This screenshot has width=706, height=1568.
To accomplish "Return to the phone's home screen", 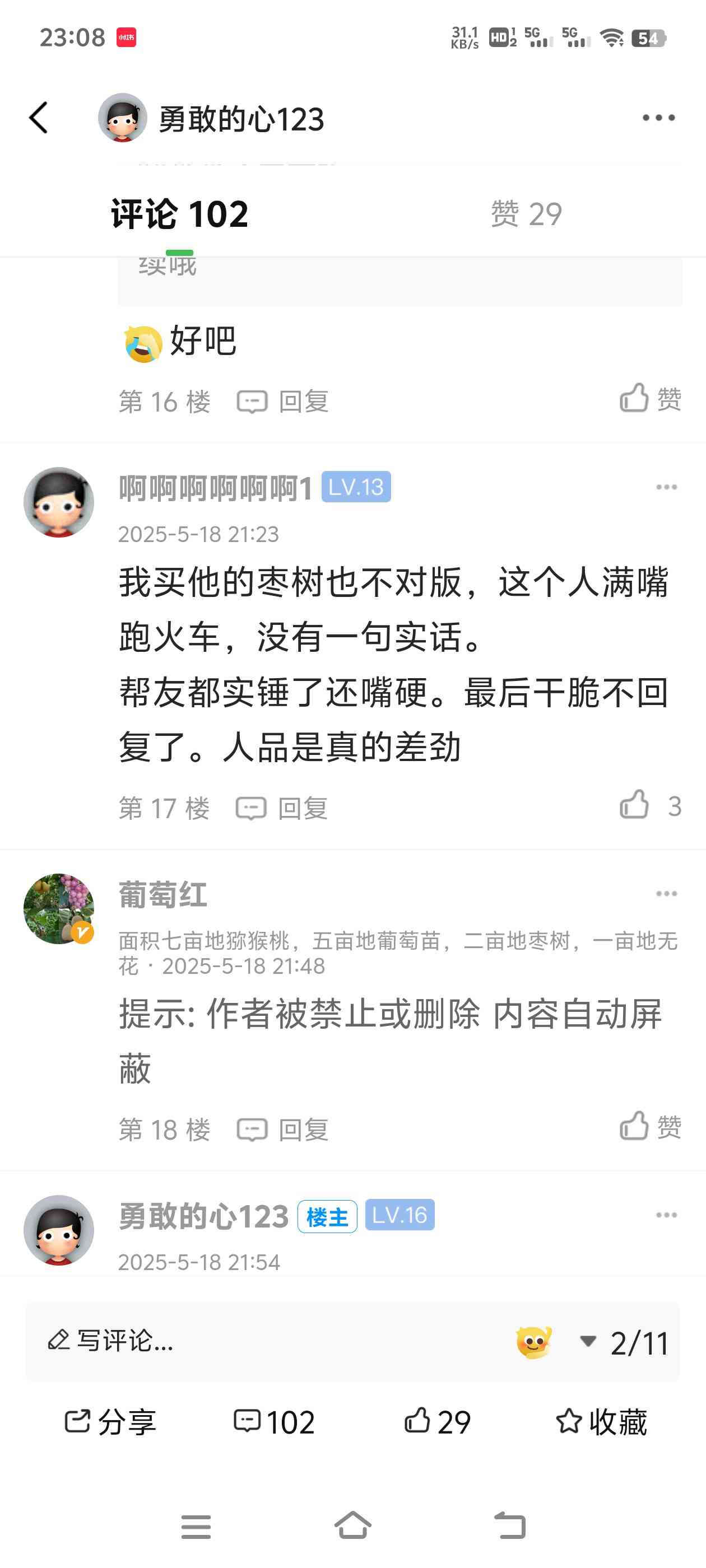I will tap(352, 1525).
